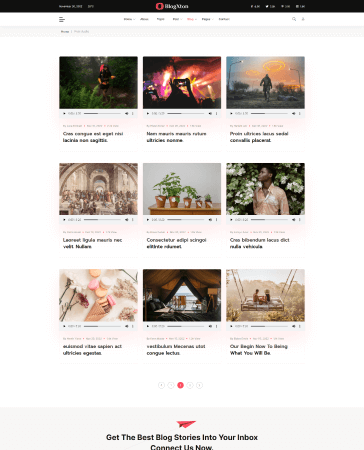The width and height of the screenshot is (364, 450).
Task: Play audio on 'Cras congue est eget nisi' post
Action: 64,113
